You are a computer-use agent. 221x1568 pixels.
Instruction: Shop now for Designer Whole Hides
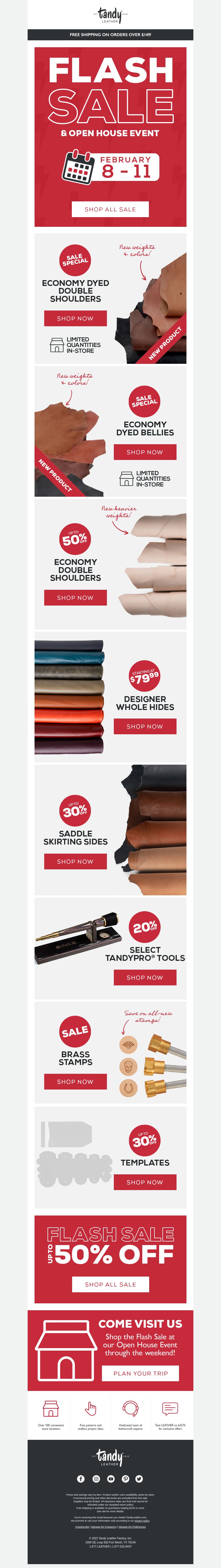tap(145, 726)
